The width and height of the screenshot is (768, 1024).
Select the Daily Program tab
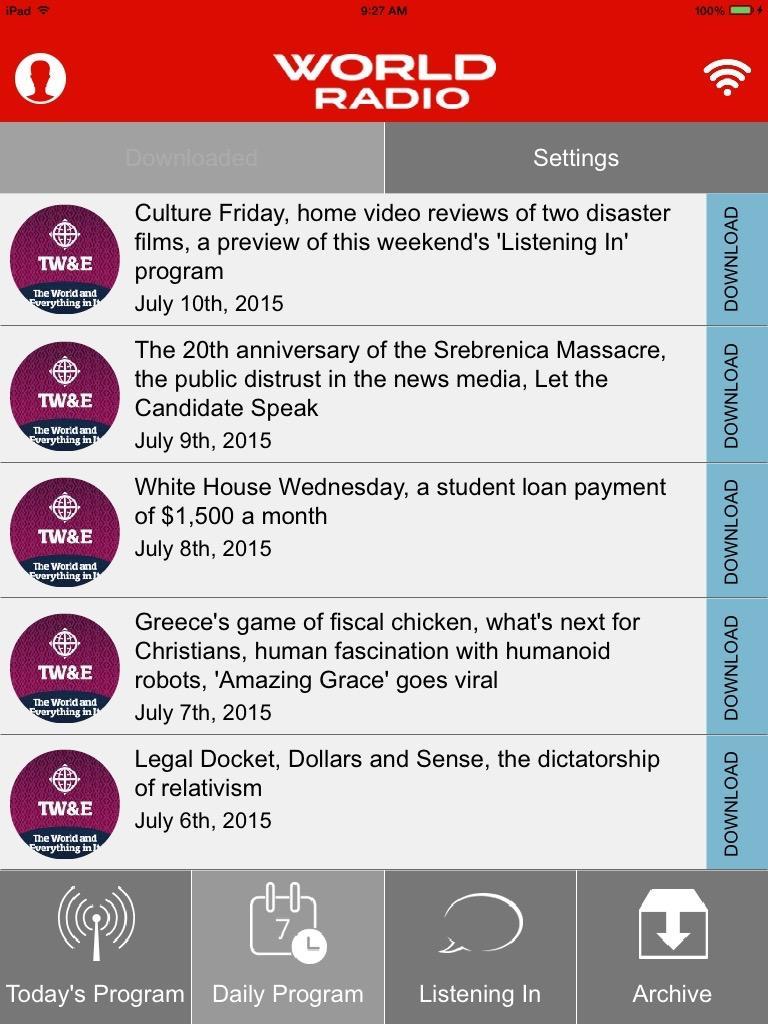click(x=288, y=947)
